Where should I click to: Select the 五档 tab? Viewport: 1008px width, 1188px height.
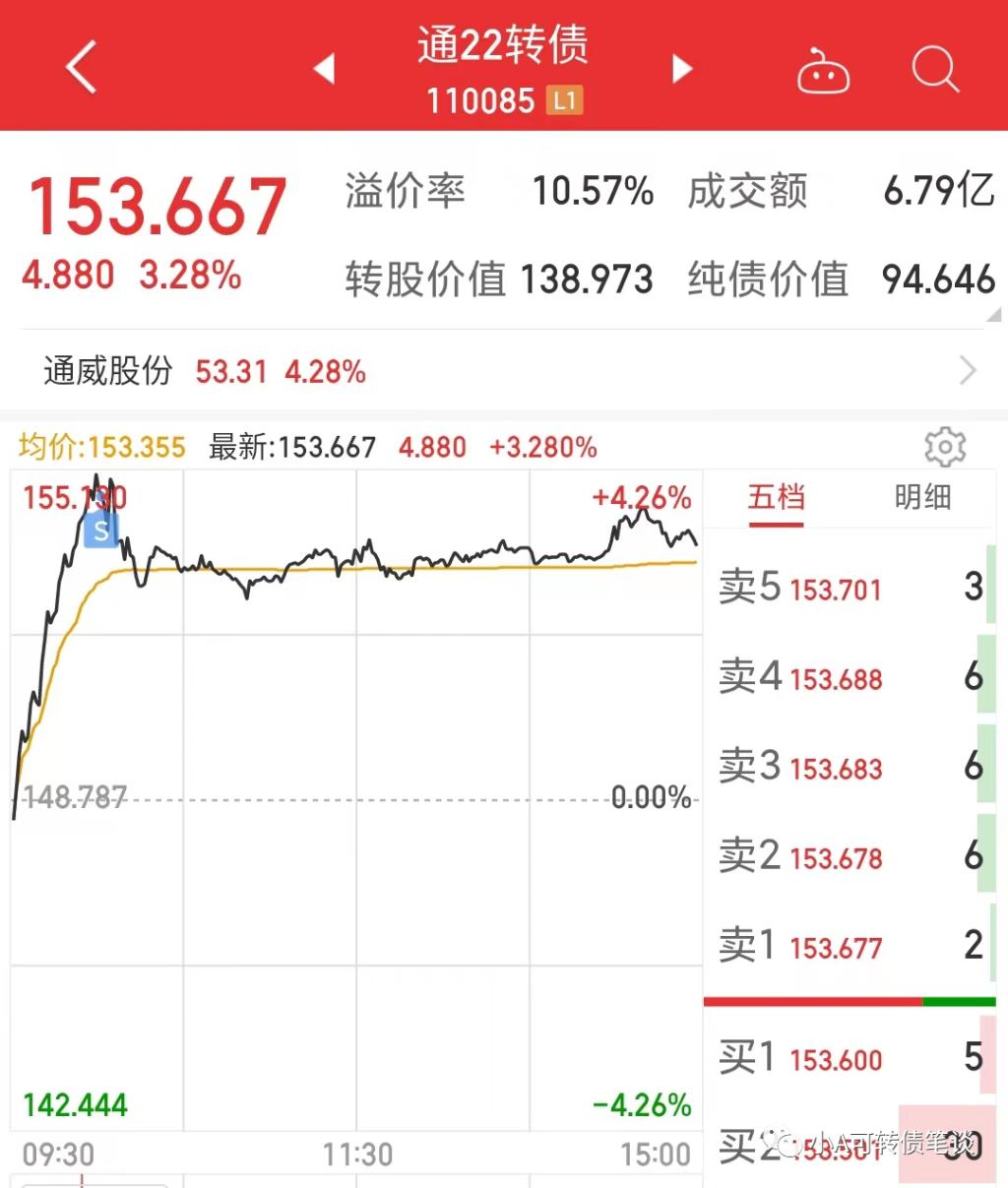tap(776, 498)
